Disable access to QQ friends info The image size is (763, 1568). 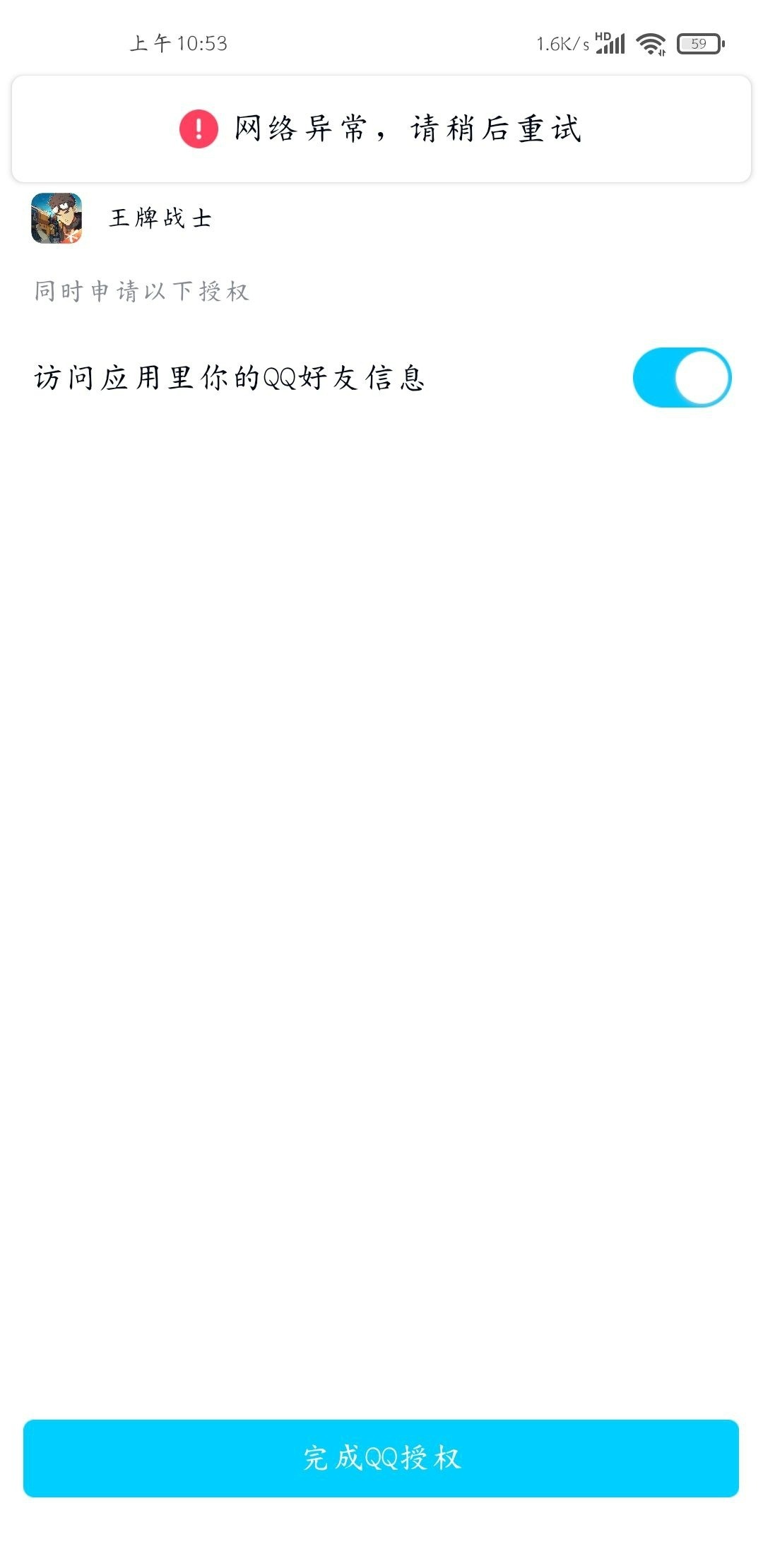click(682, 377)
